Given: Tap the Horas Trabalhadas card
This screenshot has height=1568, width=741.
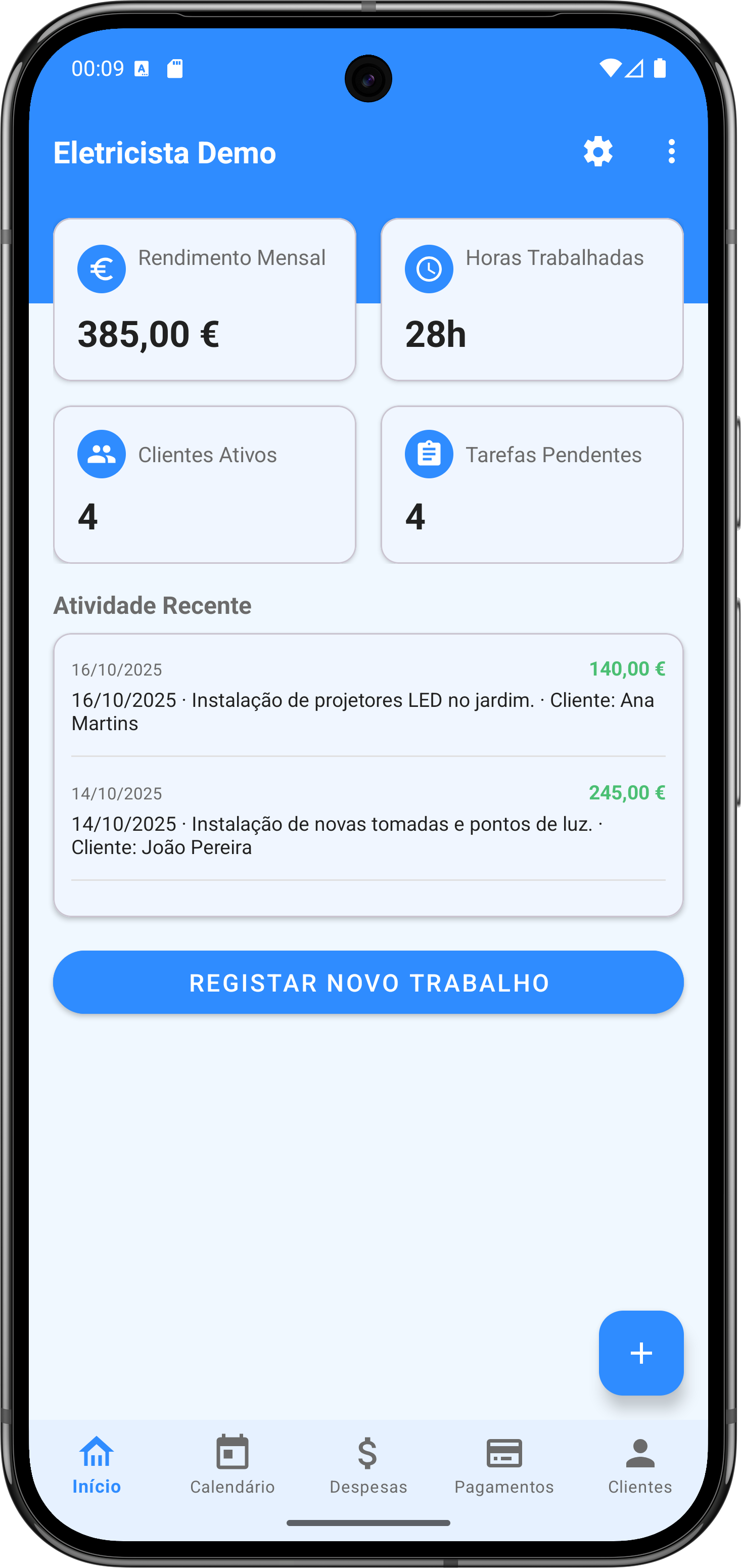Looking at the screenshot, I should point(532,299).
